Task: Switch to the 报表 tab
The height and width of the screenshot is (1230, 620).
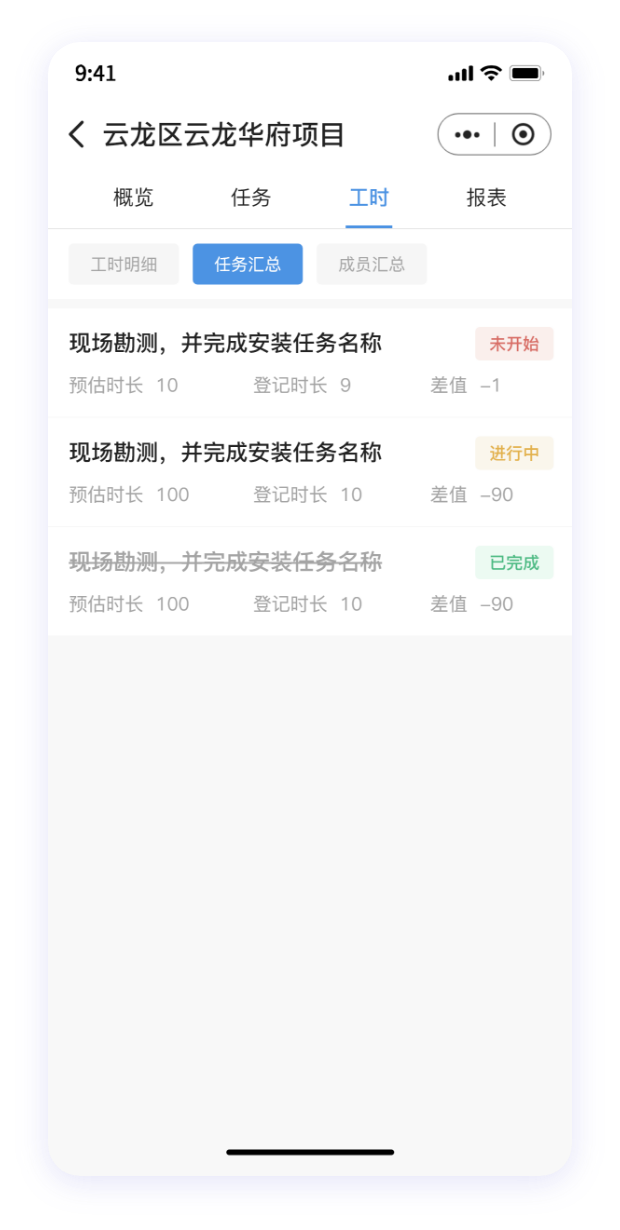Action: pos(486,198)
